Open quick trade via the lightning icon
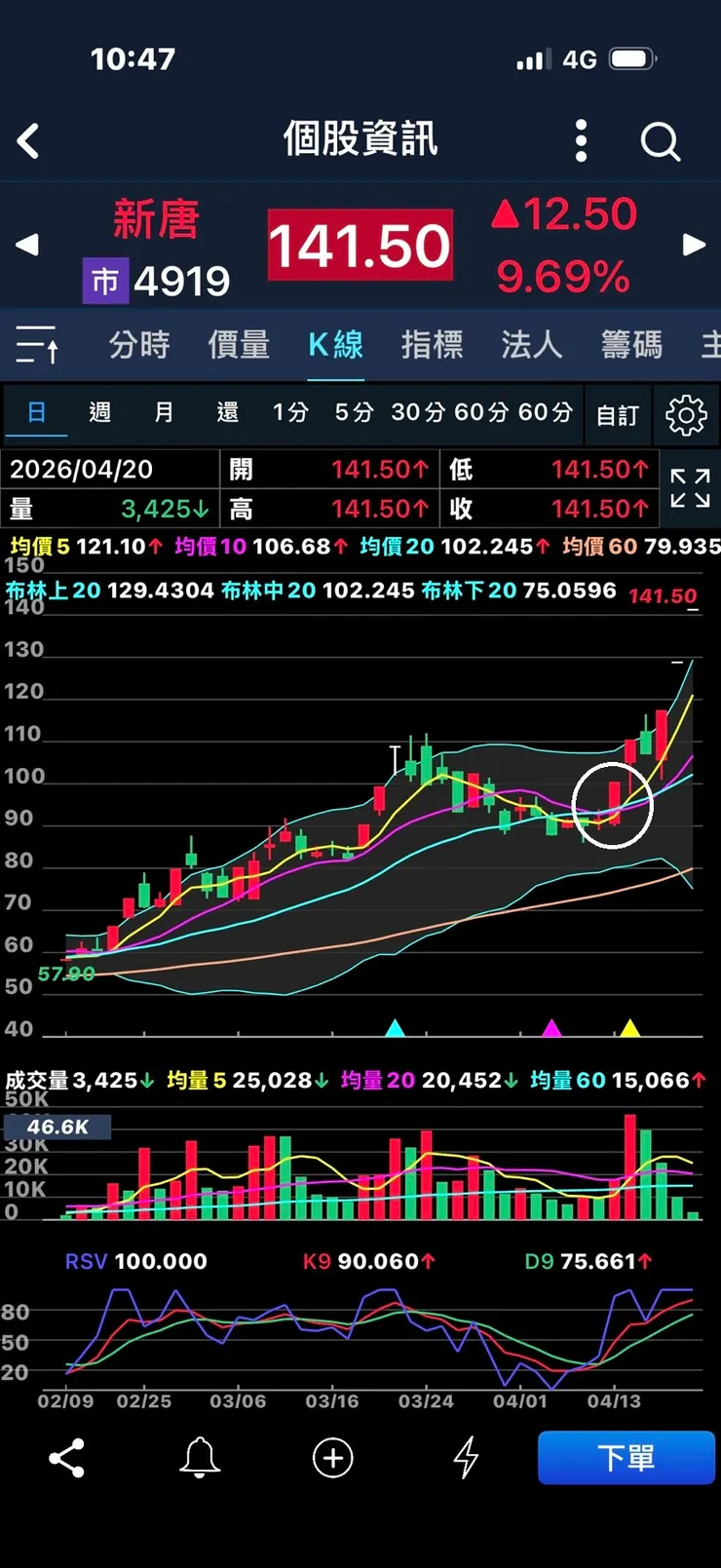721x1568 pixels. click(x=466, y=1458)
